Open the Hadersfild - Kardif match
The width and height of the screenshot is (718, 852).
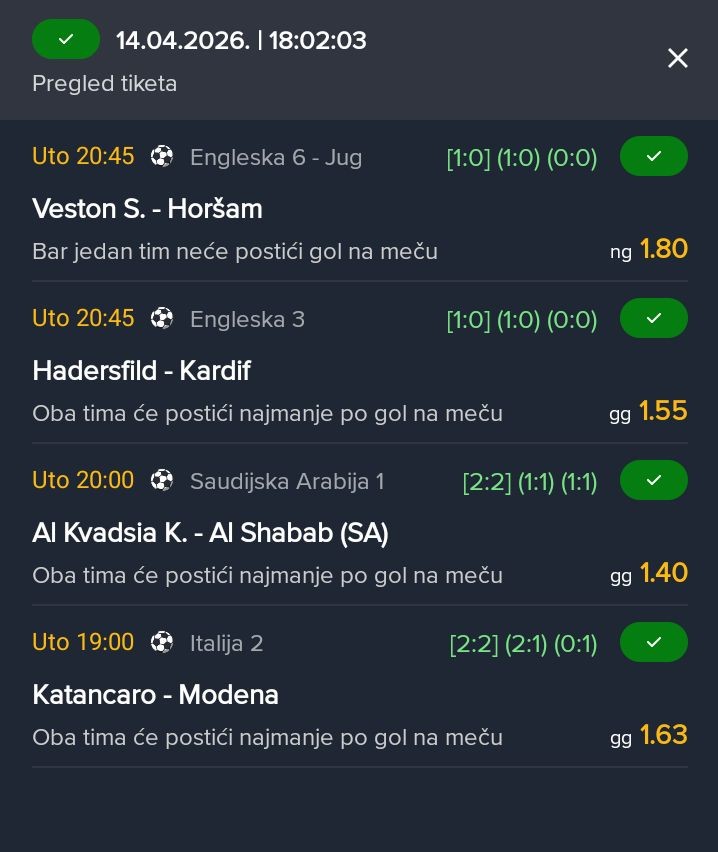tap(141, 370)
